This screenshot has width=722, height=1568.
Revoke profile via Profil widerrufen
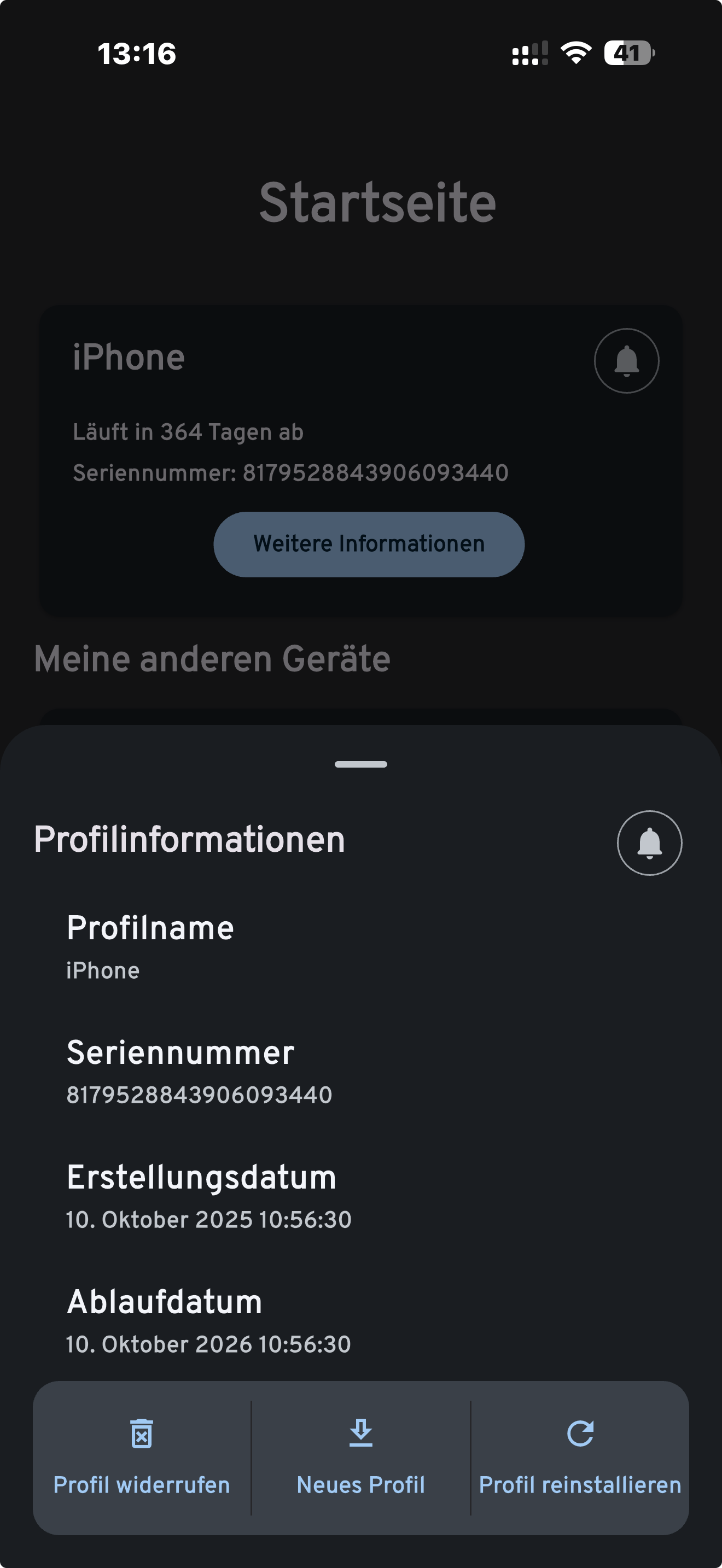click(142, 1458)
